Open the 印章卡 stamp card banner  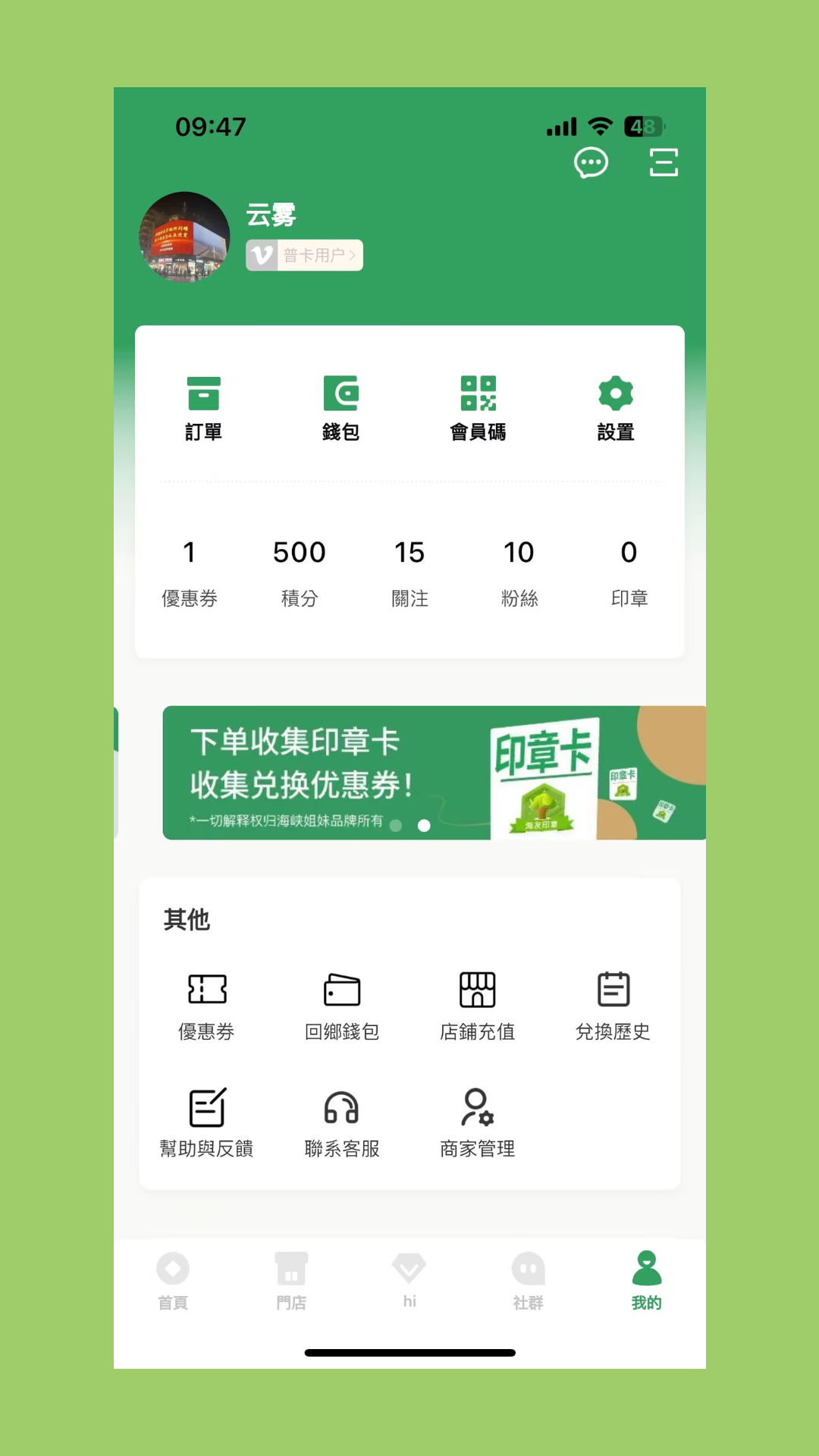click(434, 772)
